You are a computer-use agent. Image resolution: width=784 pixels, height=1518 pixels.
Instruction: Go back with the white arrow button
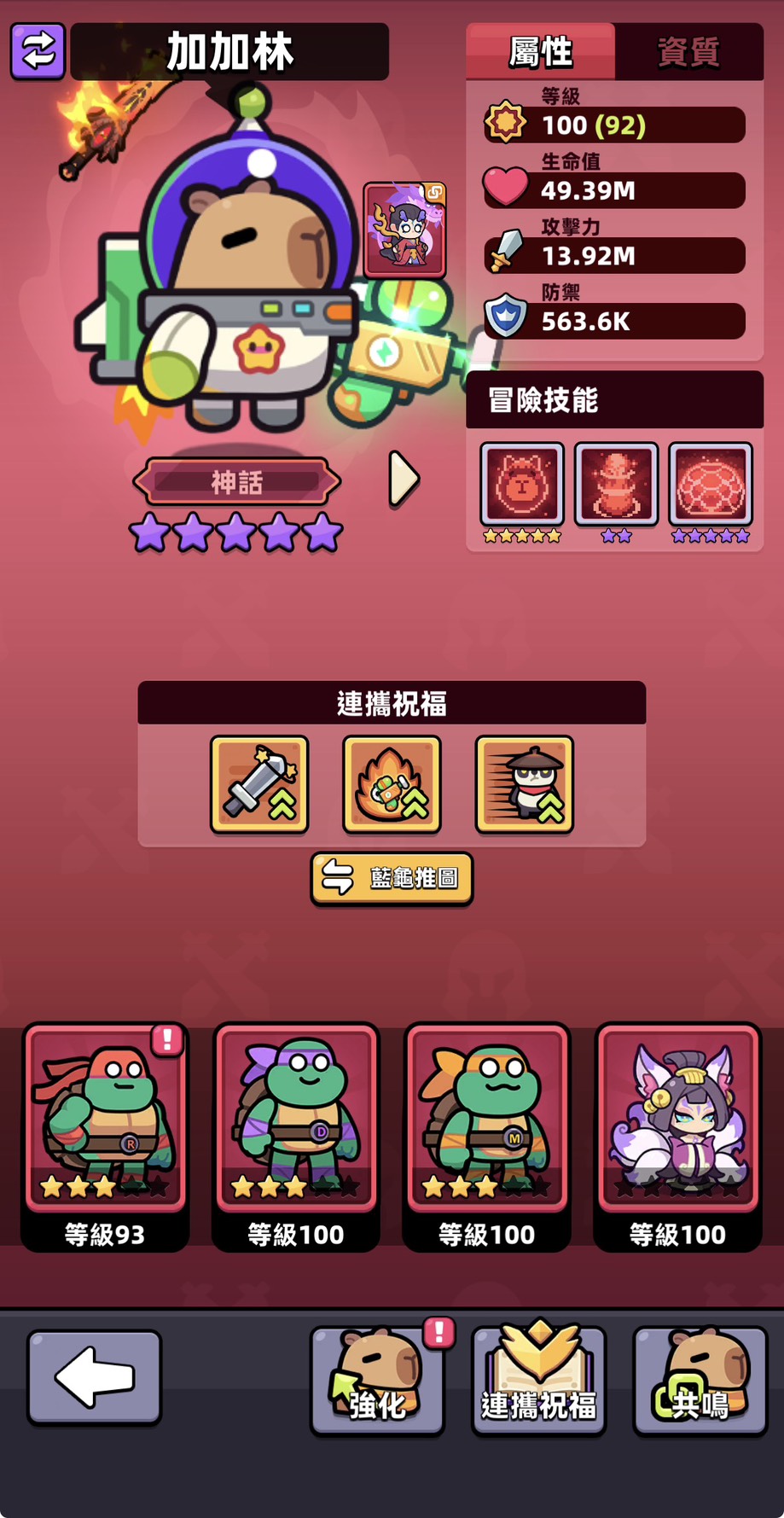(x=94, y=1376)
